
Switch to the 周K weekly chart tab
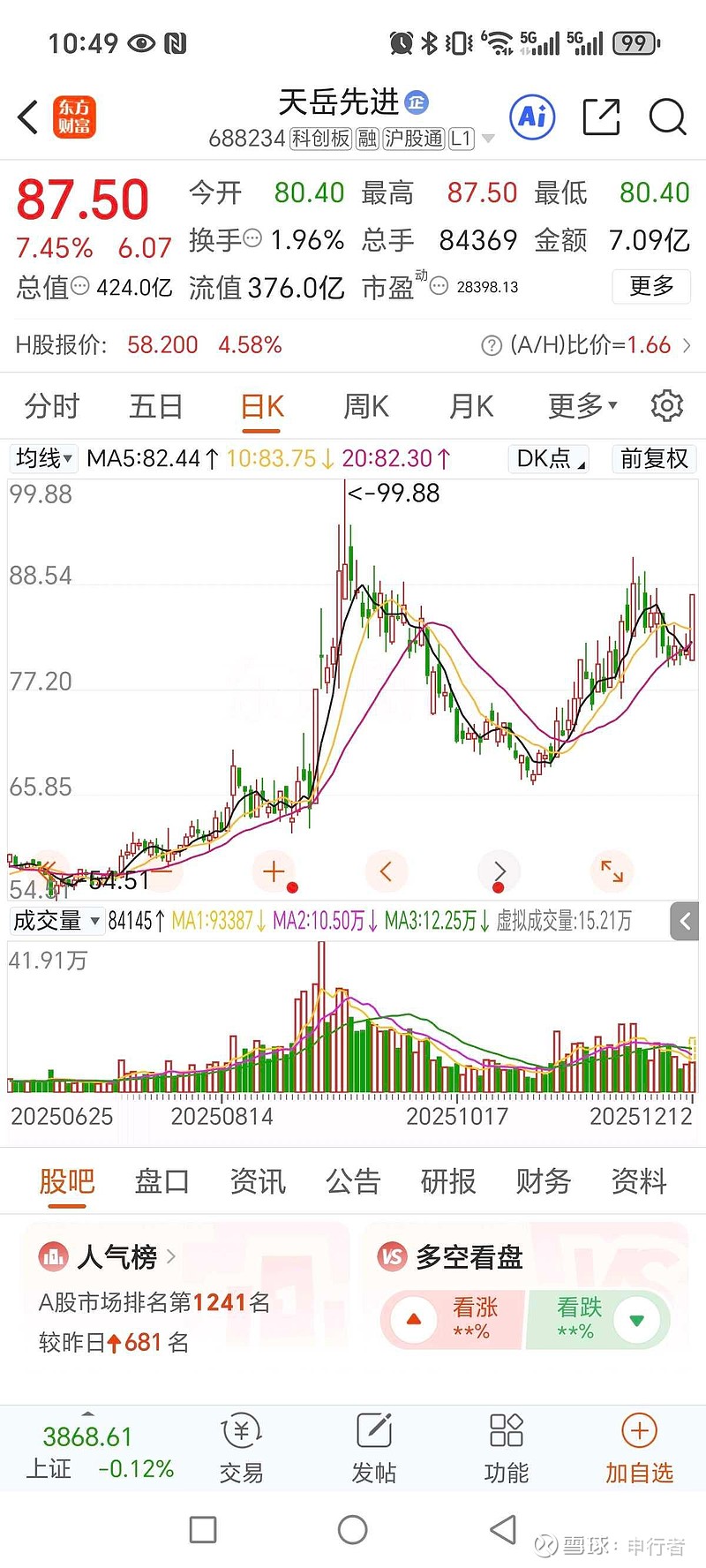tap(364, 405)
